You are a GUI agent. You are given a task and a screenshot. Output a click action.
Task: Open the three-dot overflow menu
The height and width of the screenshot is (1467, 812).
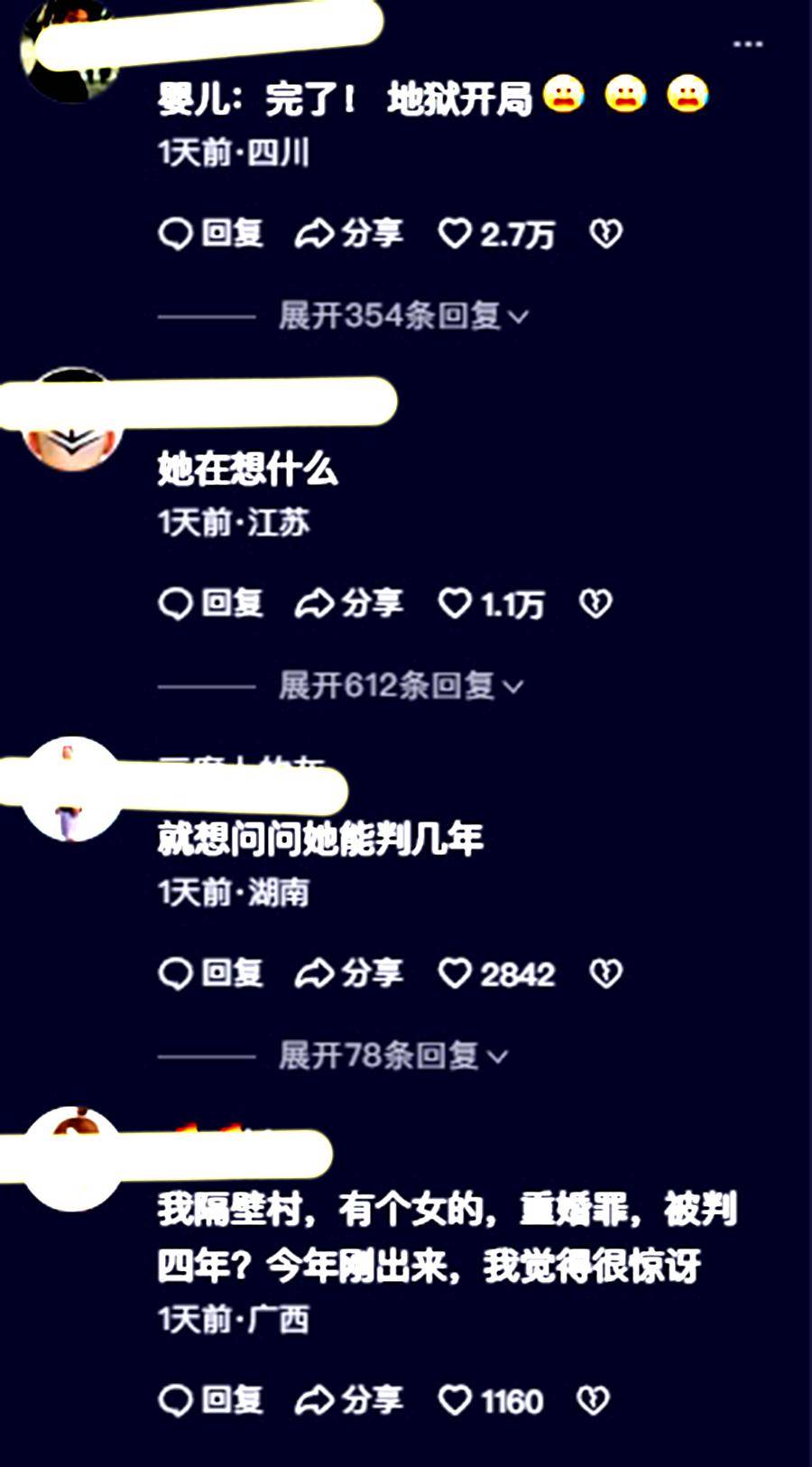pyautogui.click(x=748, y=43)
